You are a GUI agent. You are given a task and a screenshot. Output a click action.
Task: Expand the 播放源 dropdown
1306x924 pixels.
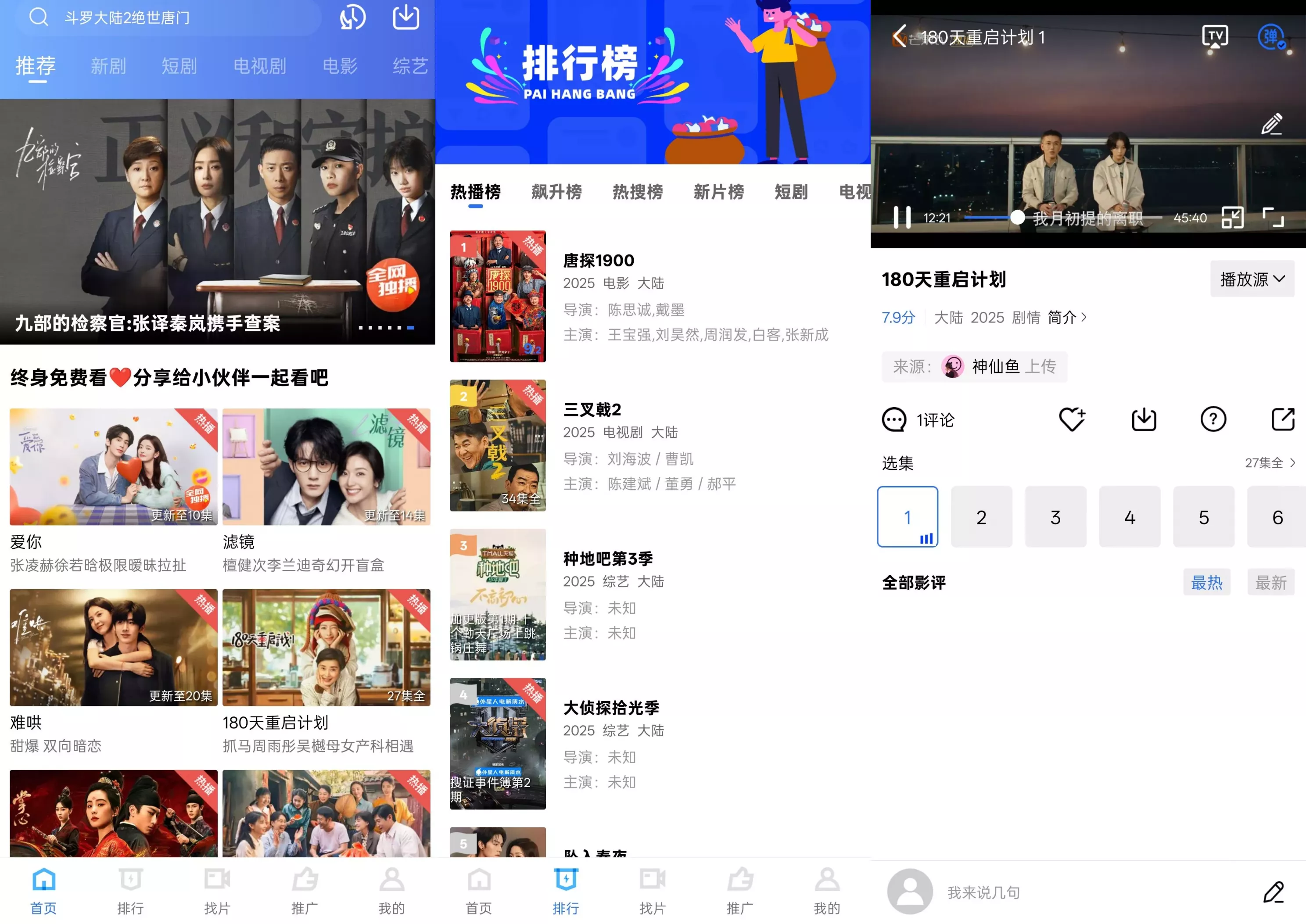click(1252, 279)
